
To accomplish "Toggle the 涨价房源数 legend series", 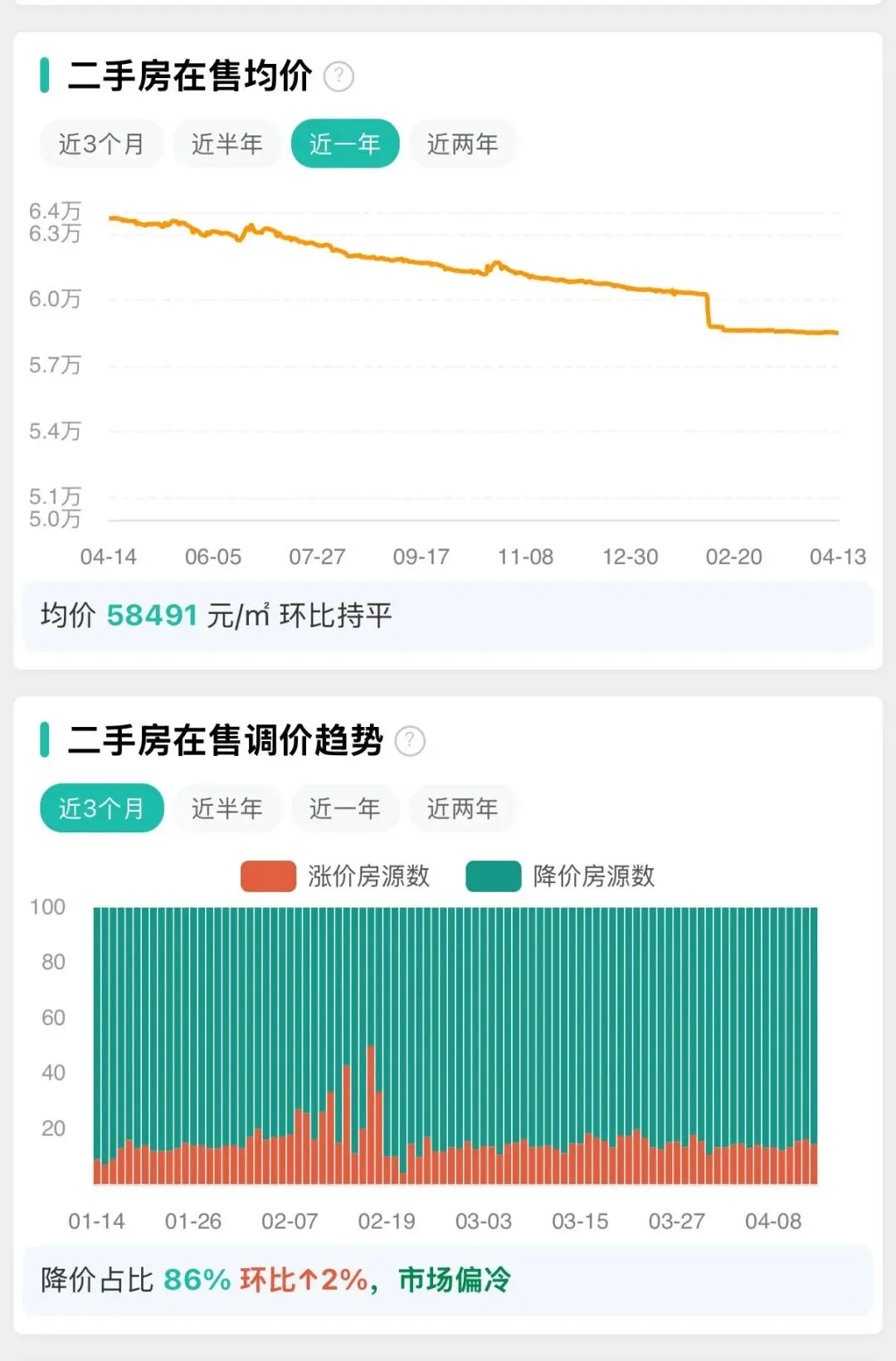I will 335,876.
